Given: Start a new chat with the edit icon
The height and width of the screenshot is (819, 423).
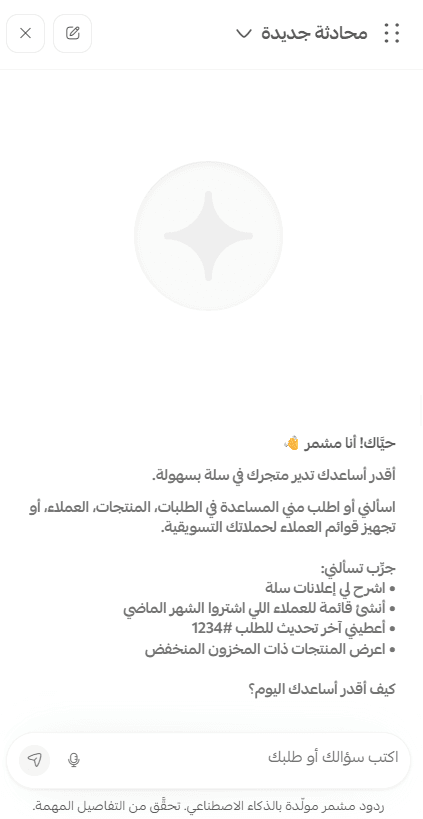Looking at the screenshot, I should tap(73, 33).
